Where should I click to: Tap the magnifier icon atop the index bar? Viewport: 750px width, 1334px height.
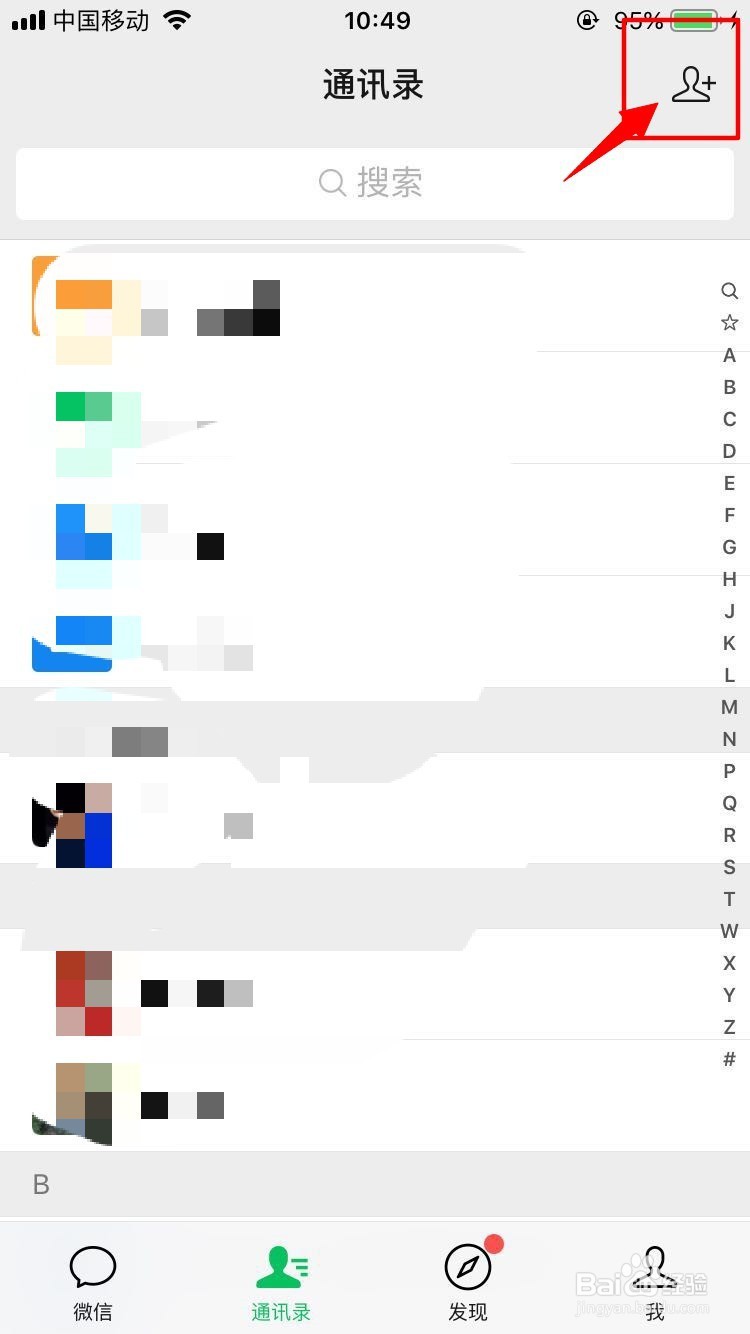point(729,290)
